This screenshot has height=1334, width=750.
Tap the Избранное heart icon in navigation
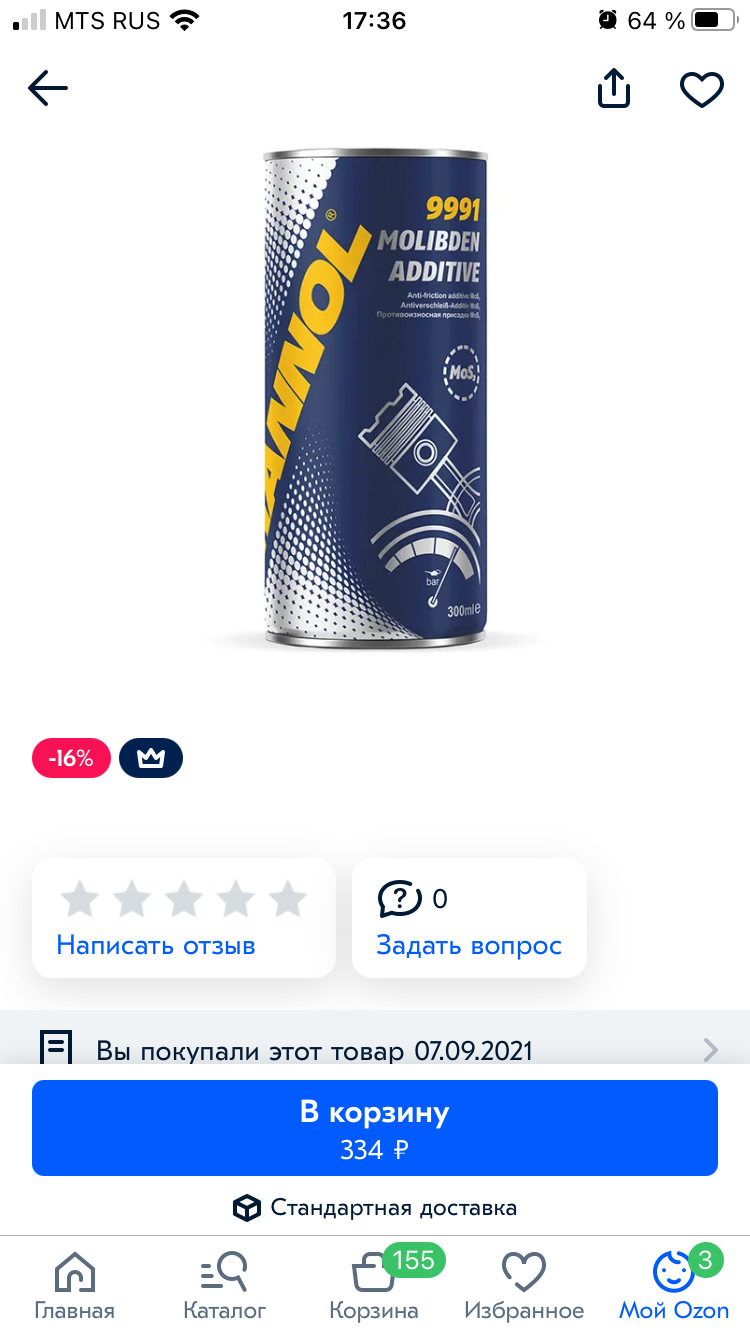coord(524,1272)
